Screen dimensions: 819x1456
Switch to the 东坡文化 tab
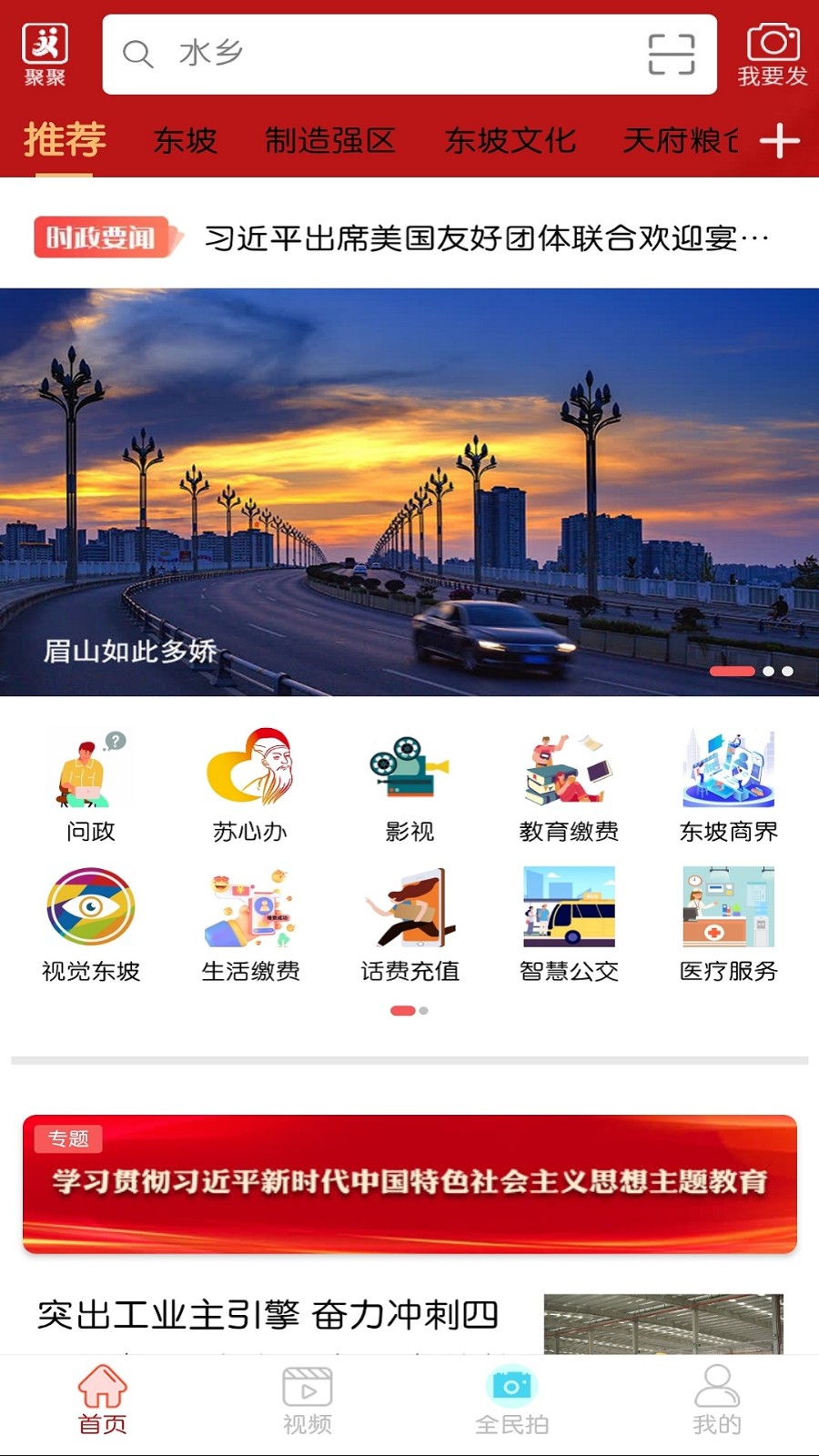tap(511, 141)
